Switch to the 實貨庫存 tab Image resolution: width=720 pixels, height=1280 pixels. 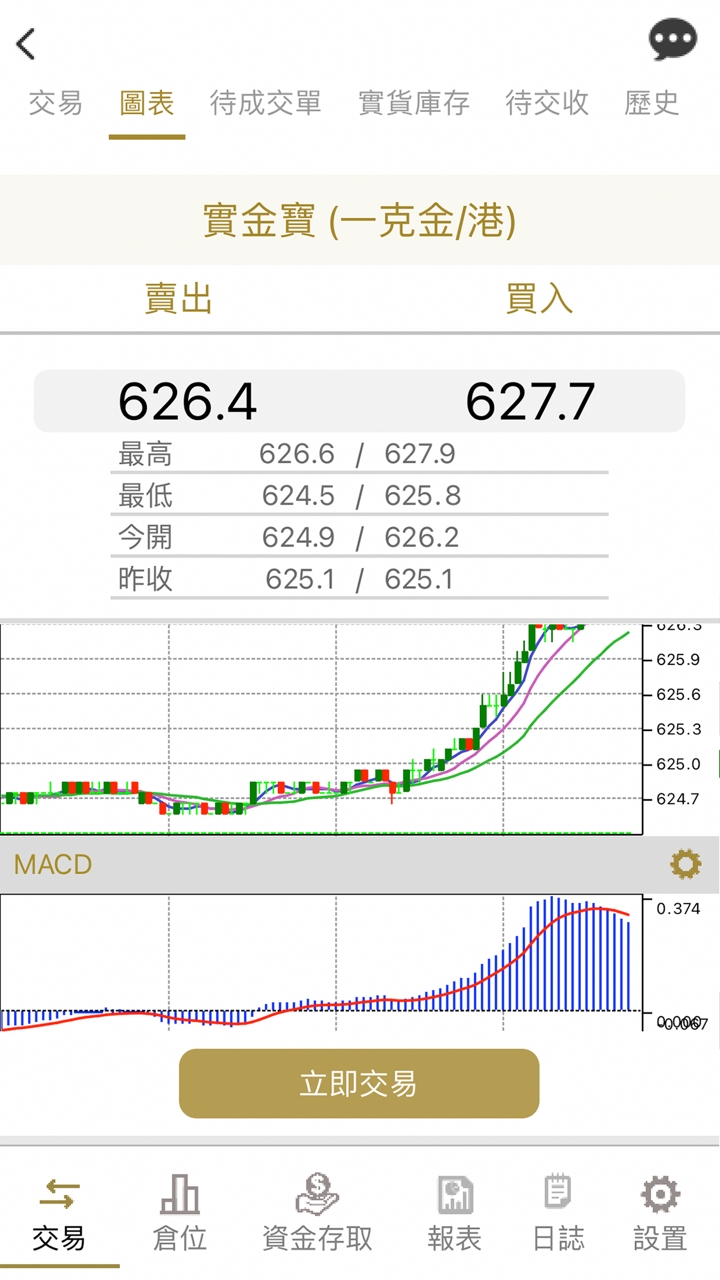pyautogui.click(x=414, y=103)
